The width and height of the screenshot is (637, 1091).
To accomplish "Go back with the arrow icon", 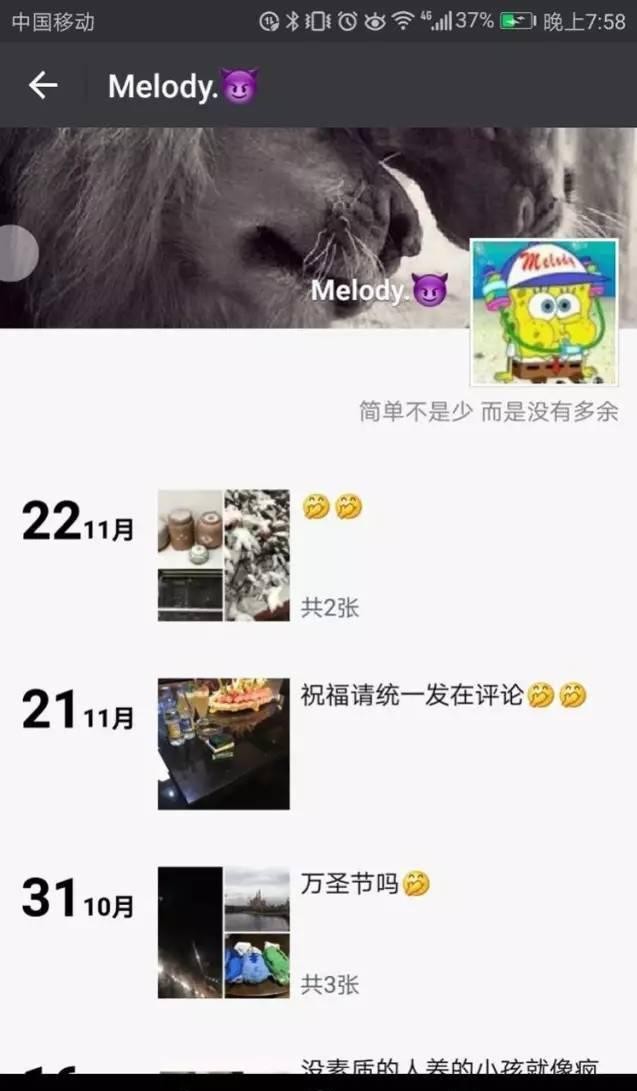I will click(x=43, y=86).
